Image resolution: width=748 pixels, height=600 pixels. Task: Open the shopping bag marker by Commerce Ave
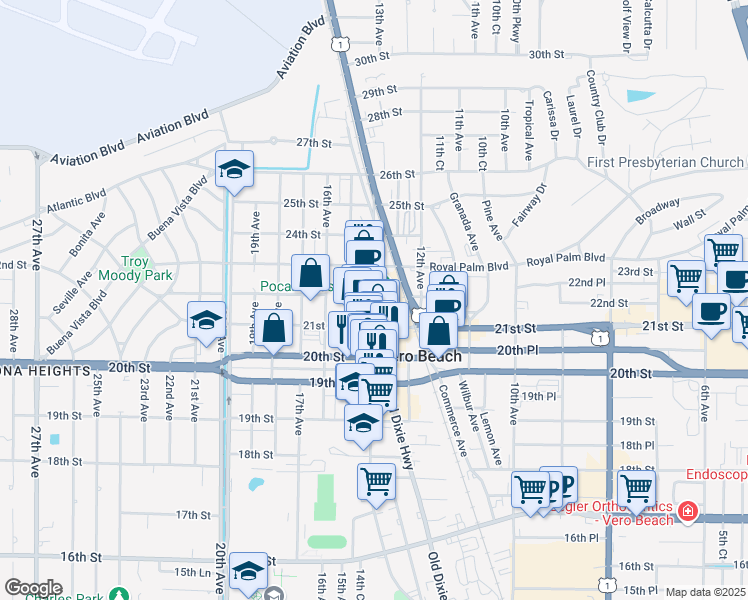[437, 332]
